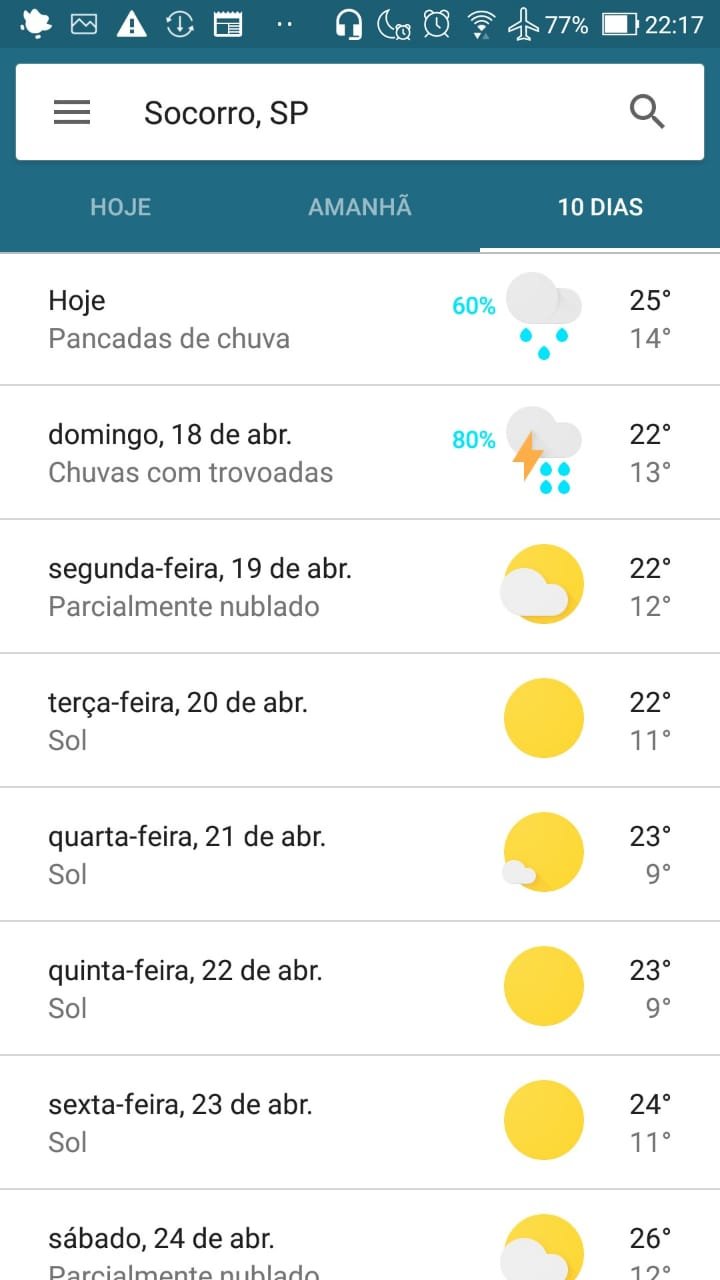Switch to the AMANHÃ tab

coord(360,208)
